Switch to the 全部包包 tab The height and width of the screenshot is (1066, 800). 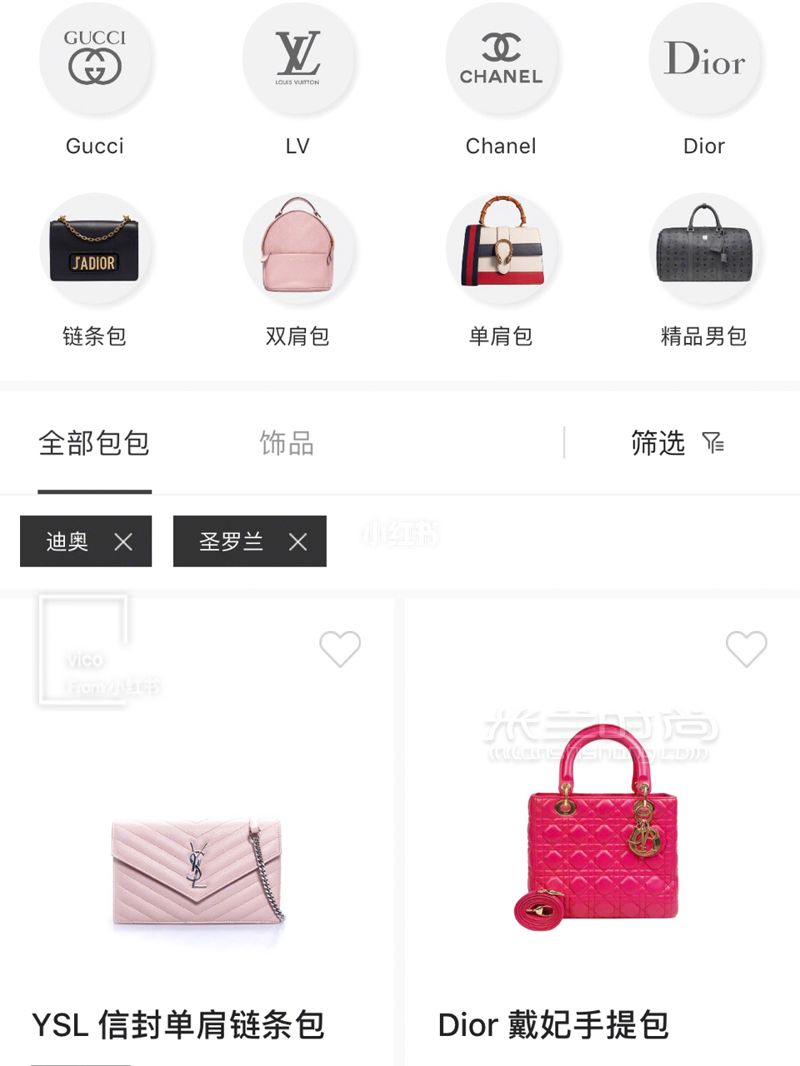(94, 443)
